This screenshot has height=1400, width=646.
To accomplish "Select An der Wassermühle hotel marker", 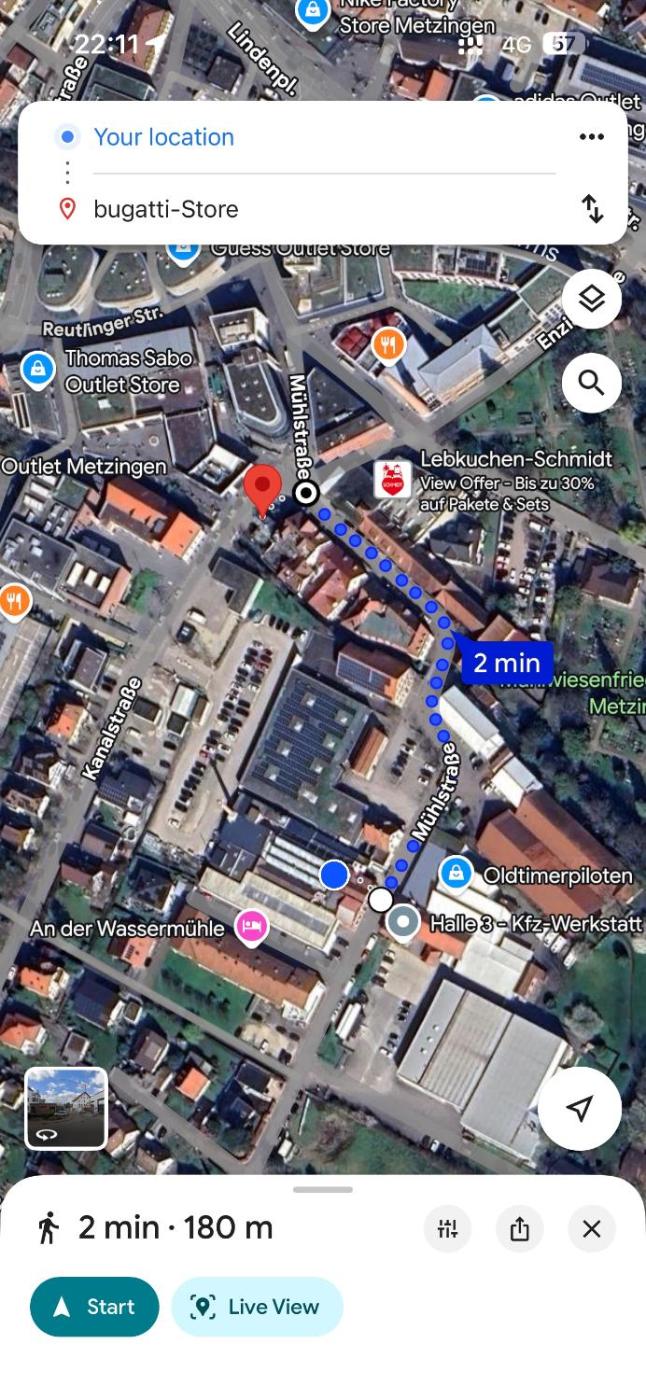I will (252, 928).
